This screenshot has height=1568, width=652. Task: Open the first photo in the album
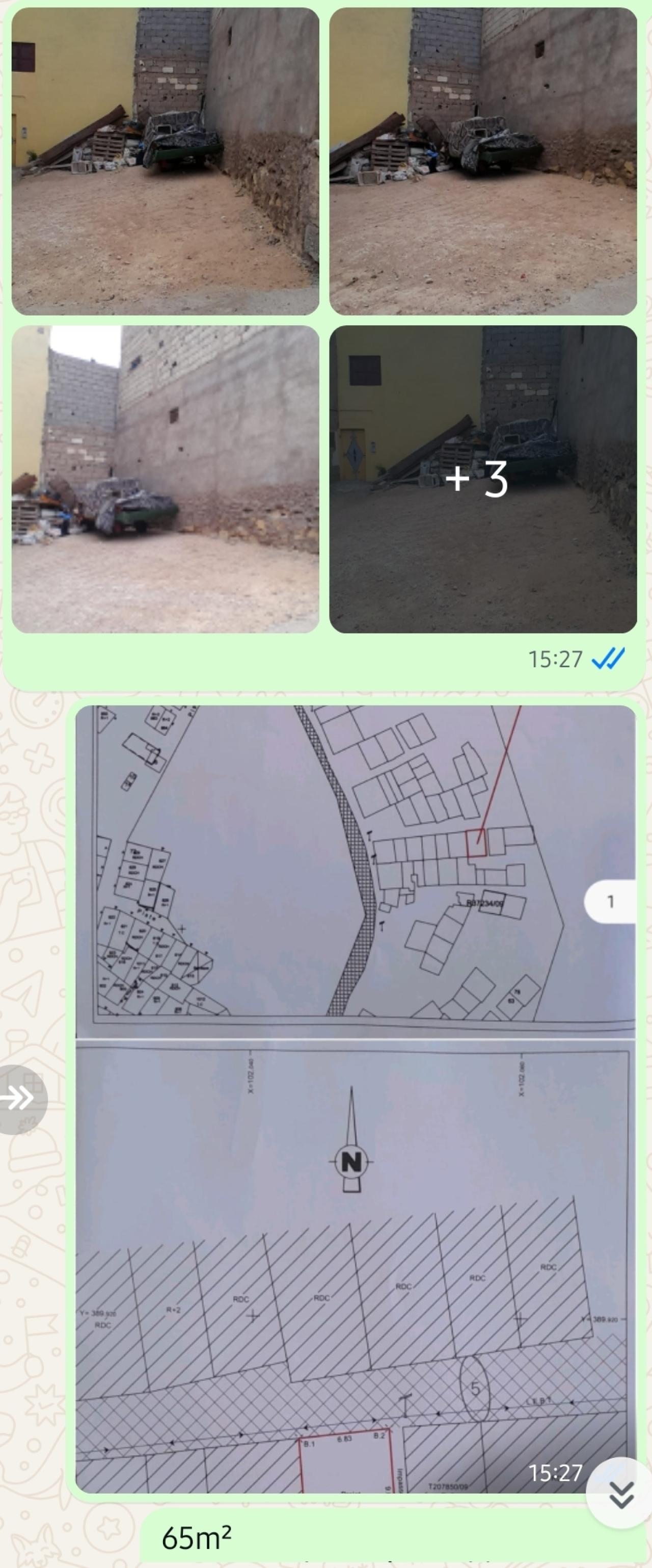point(165,161)
